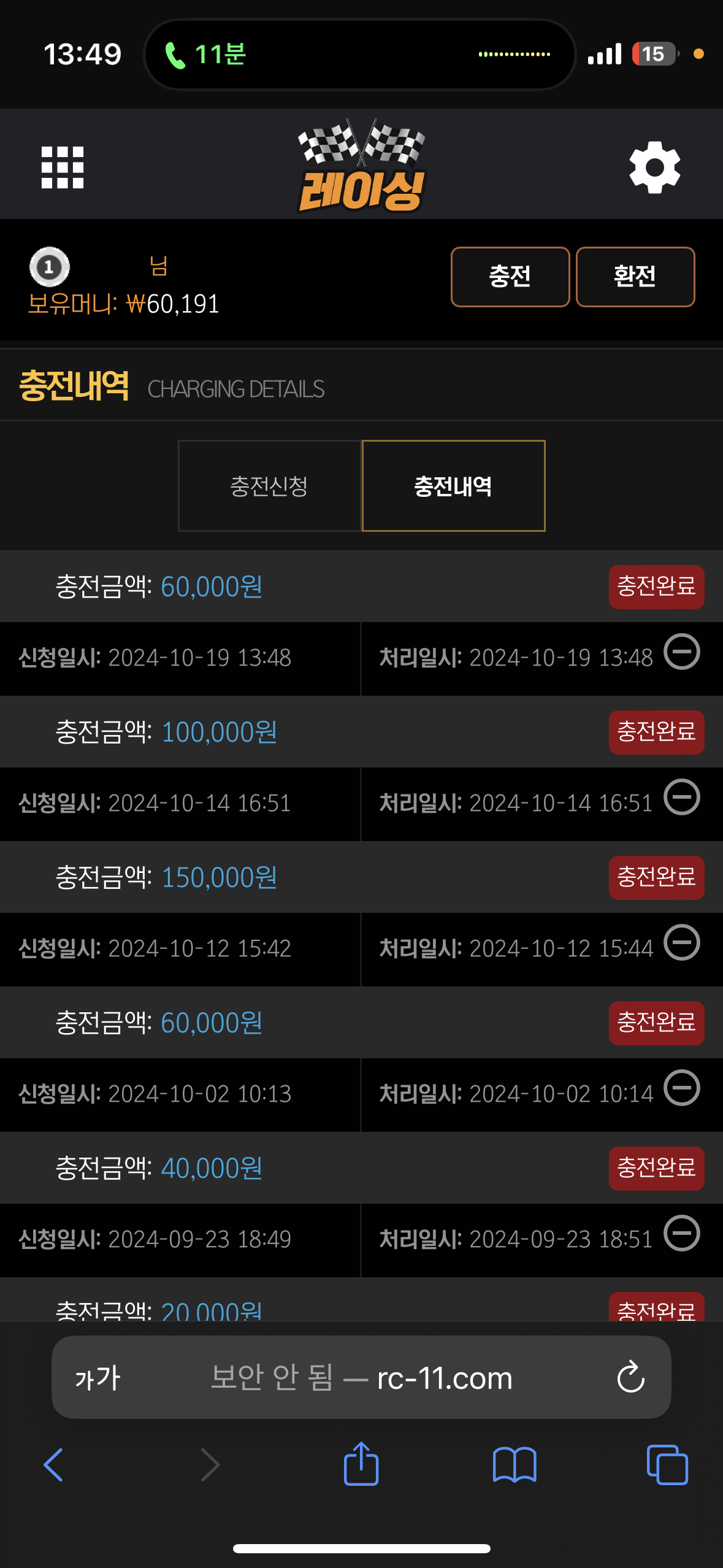Open the settings gear icon

pyautogui.click(x=654, y=167)
